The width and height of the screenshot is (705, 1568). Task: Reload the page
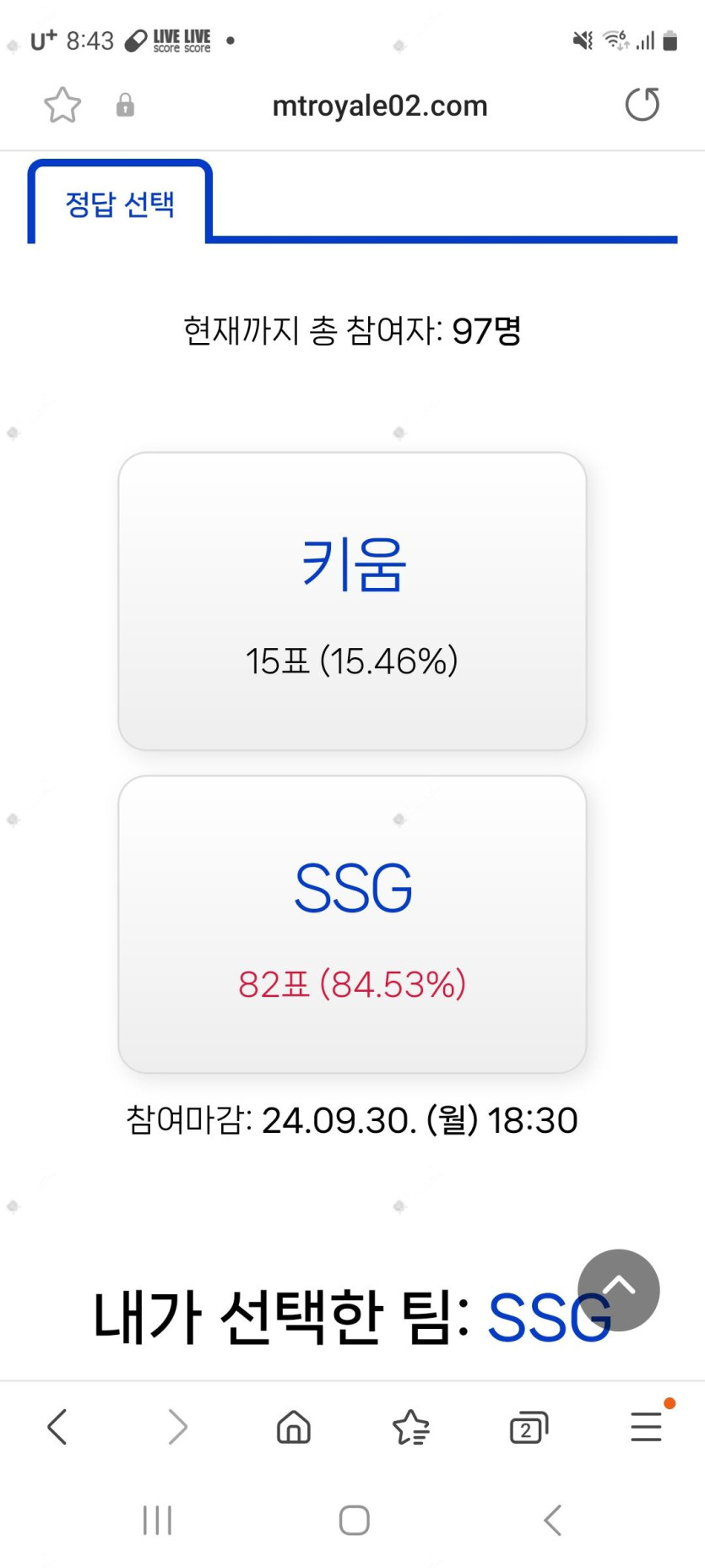[x=642, y=105]
